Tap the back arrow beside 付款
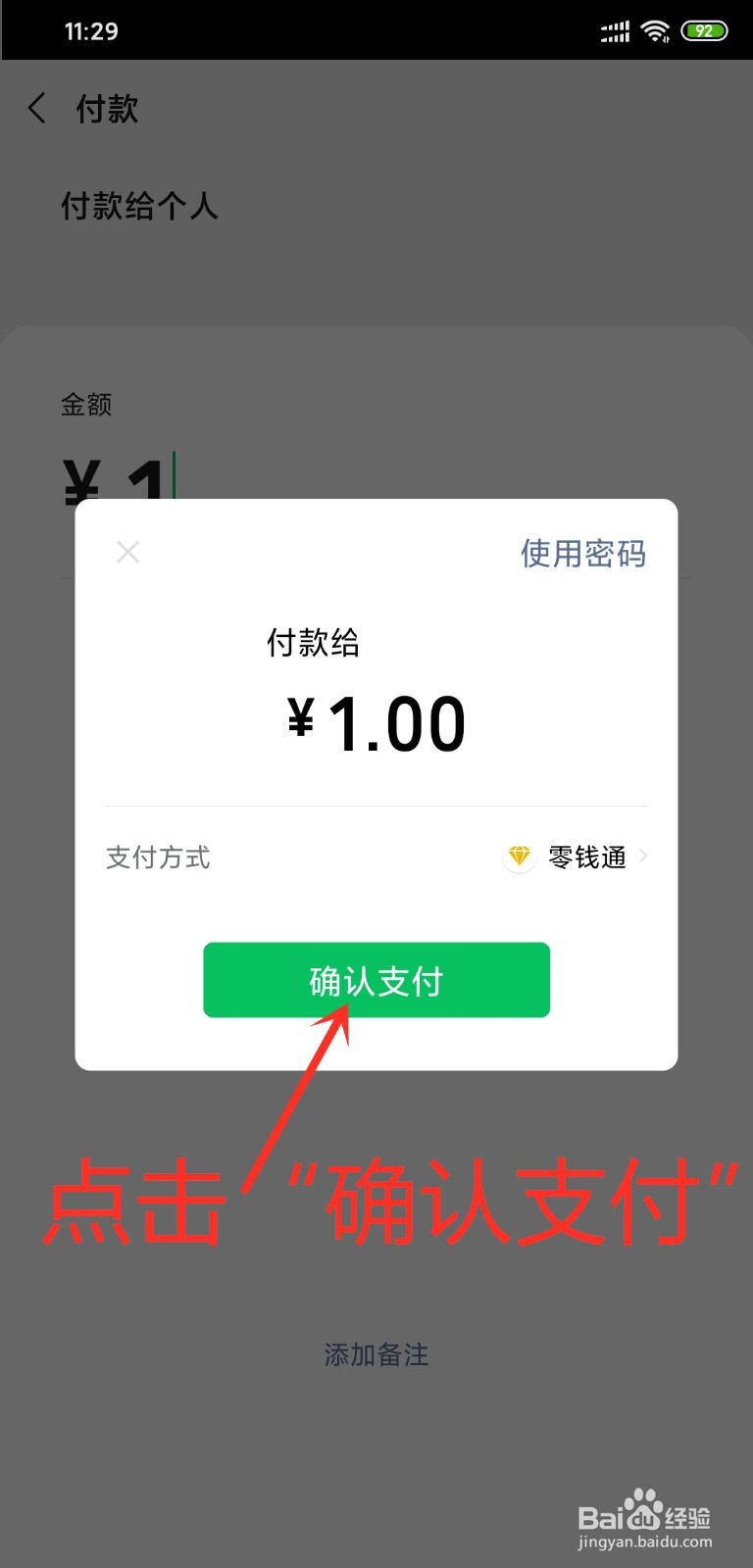The height and width of the screenshot is (1568, 753). [36, 109]
